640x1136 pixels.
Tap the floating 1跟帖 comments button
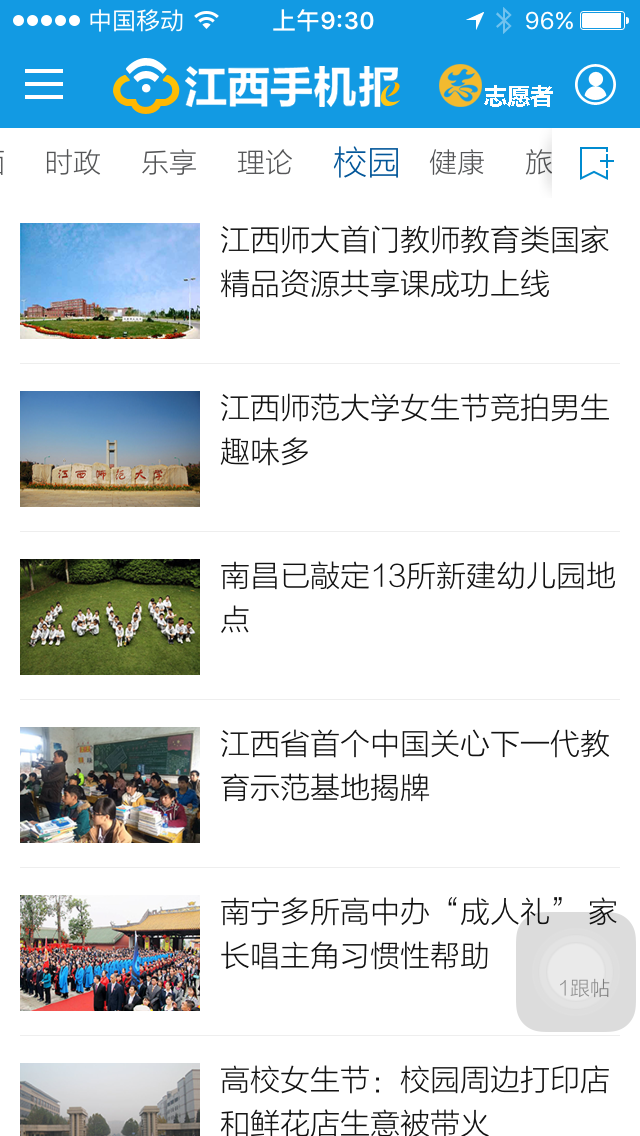click(576, 972)
